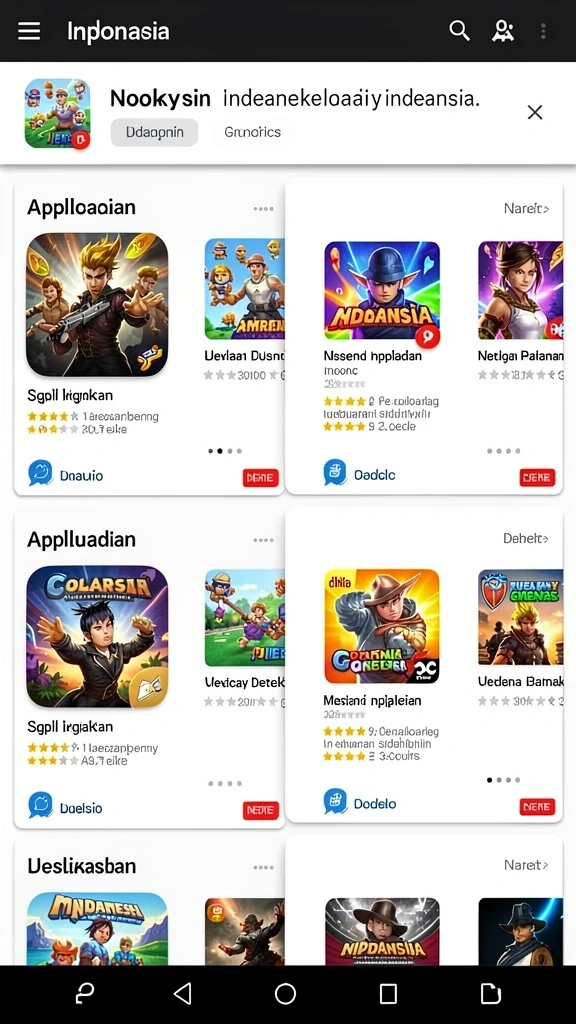Screen dimensions: 576x1024
Task: Tap the Dehelt link
Action: click(x=525, y=539)
